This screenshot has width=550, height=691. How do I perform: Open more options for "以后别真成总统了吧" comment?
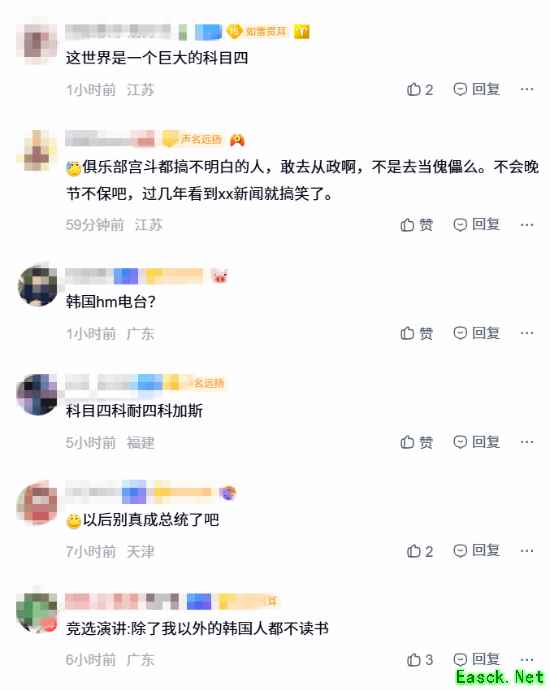pos(527,551)
